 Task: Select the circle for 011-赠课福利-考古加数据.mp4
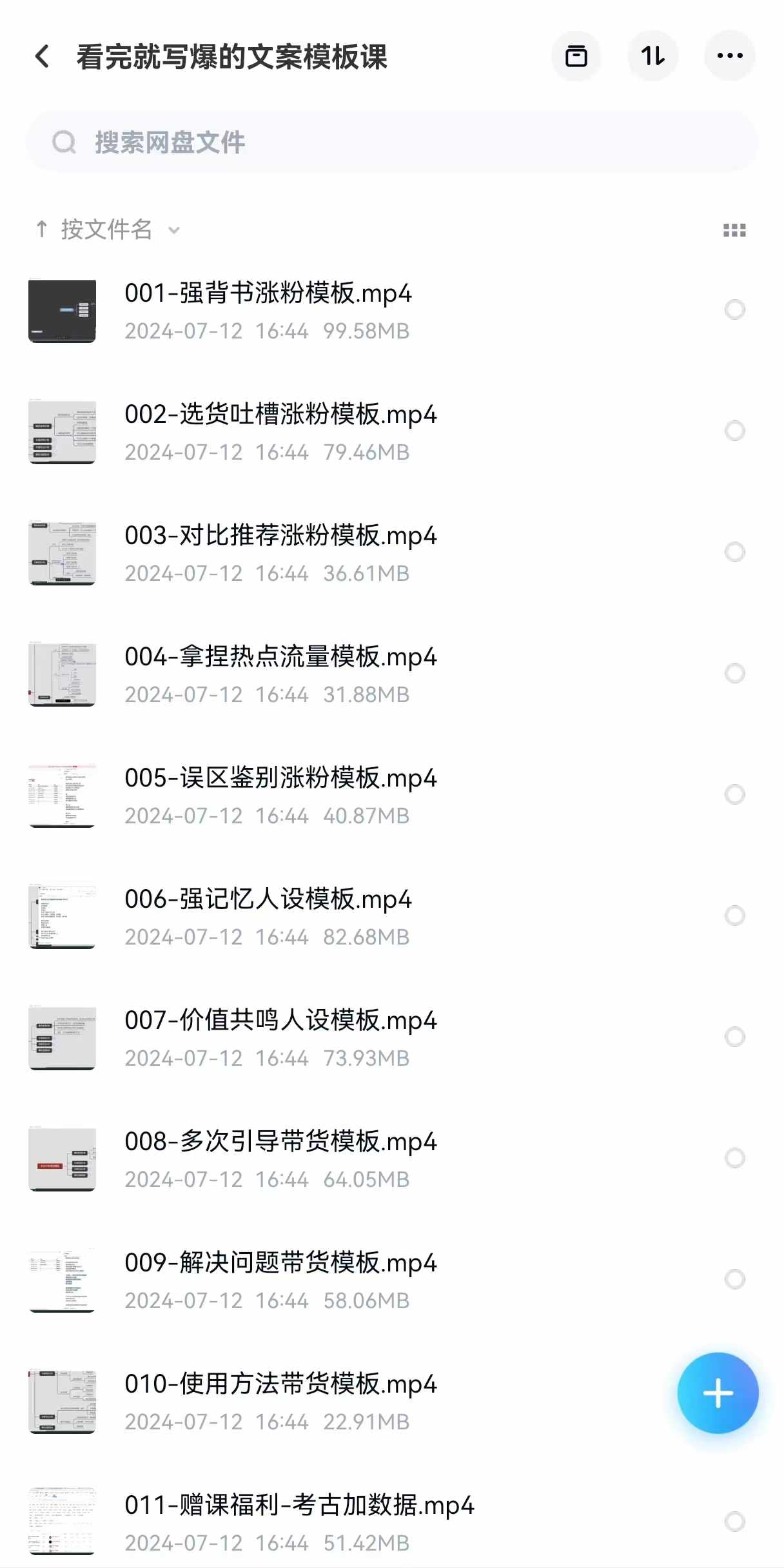coord(734,1522)
